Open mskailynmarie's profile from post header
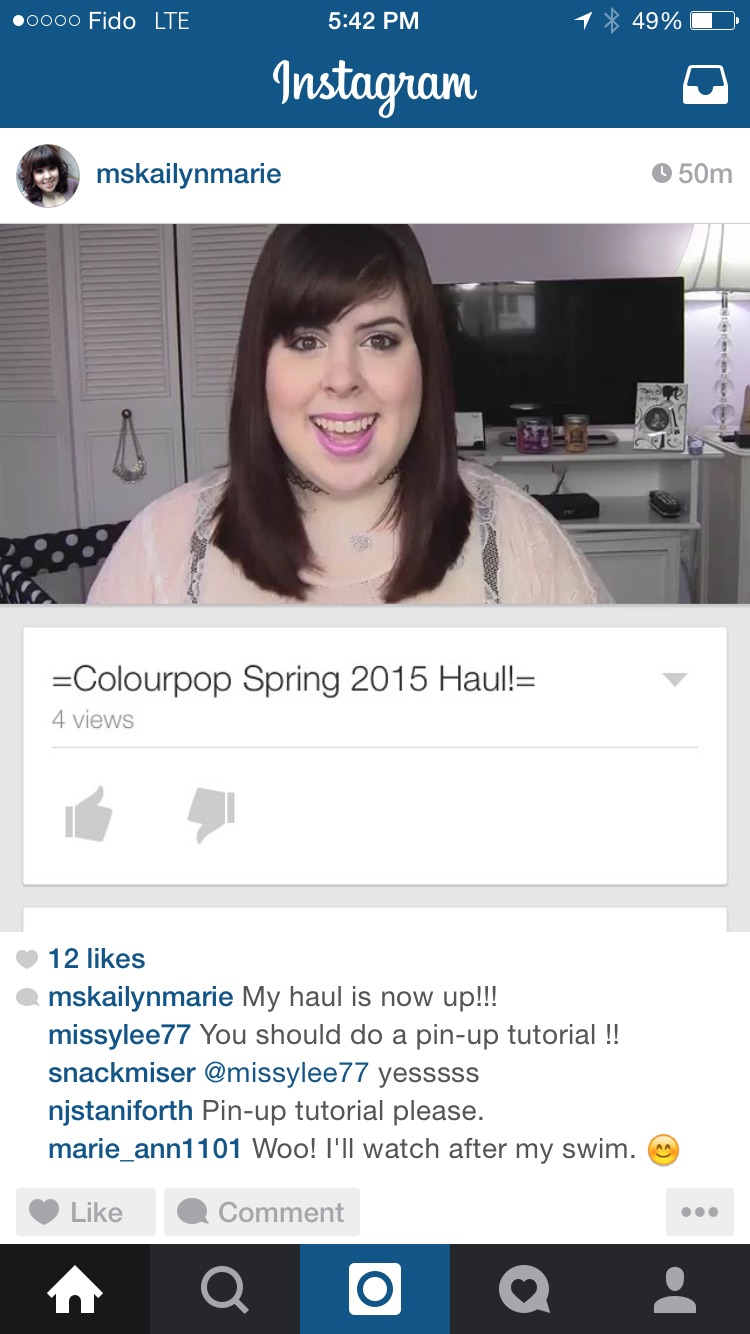This screenshot has width=750, height=1334. tap(188, 174)
